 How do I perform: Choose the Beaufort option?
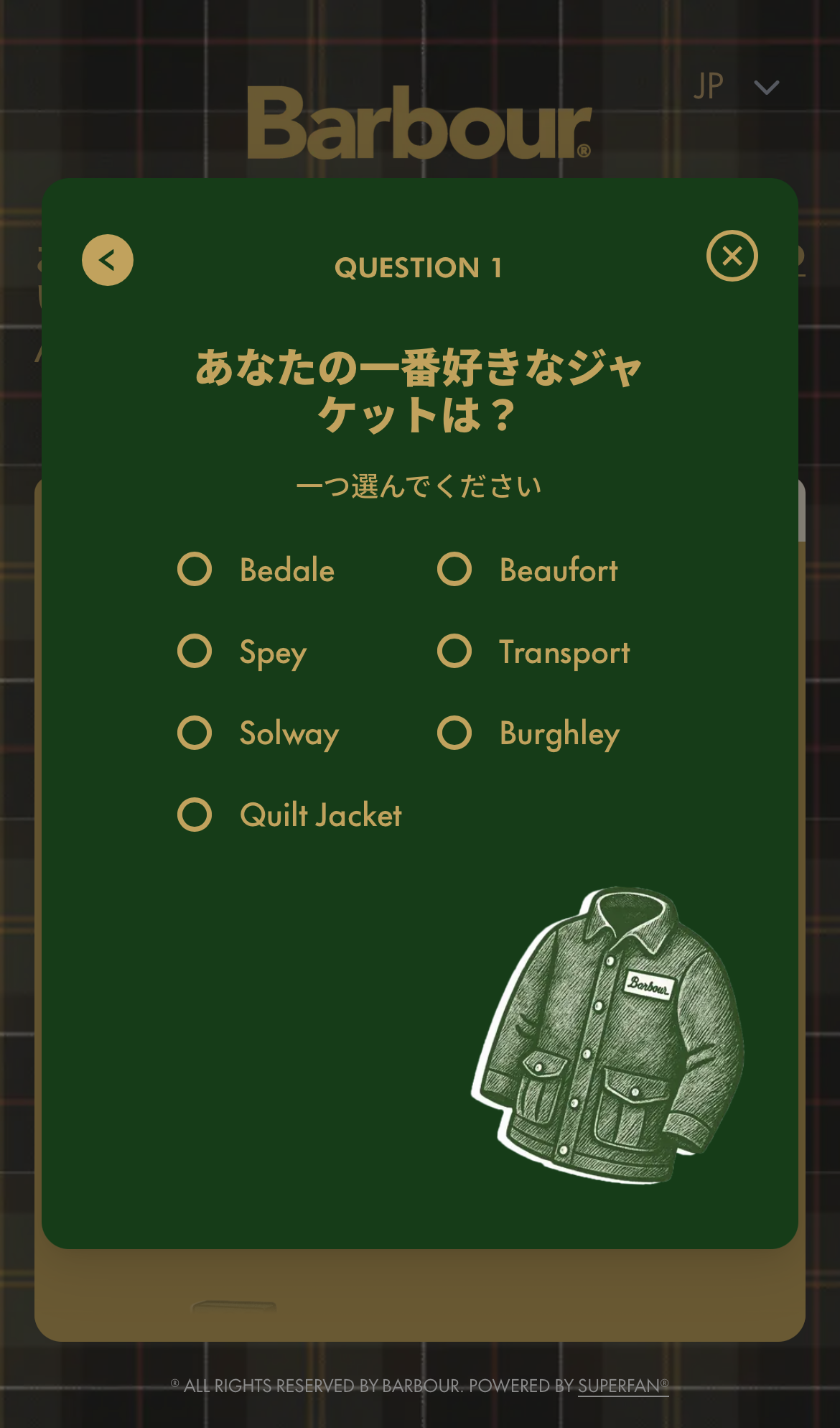454,570
